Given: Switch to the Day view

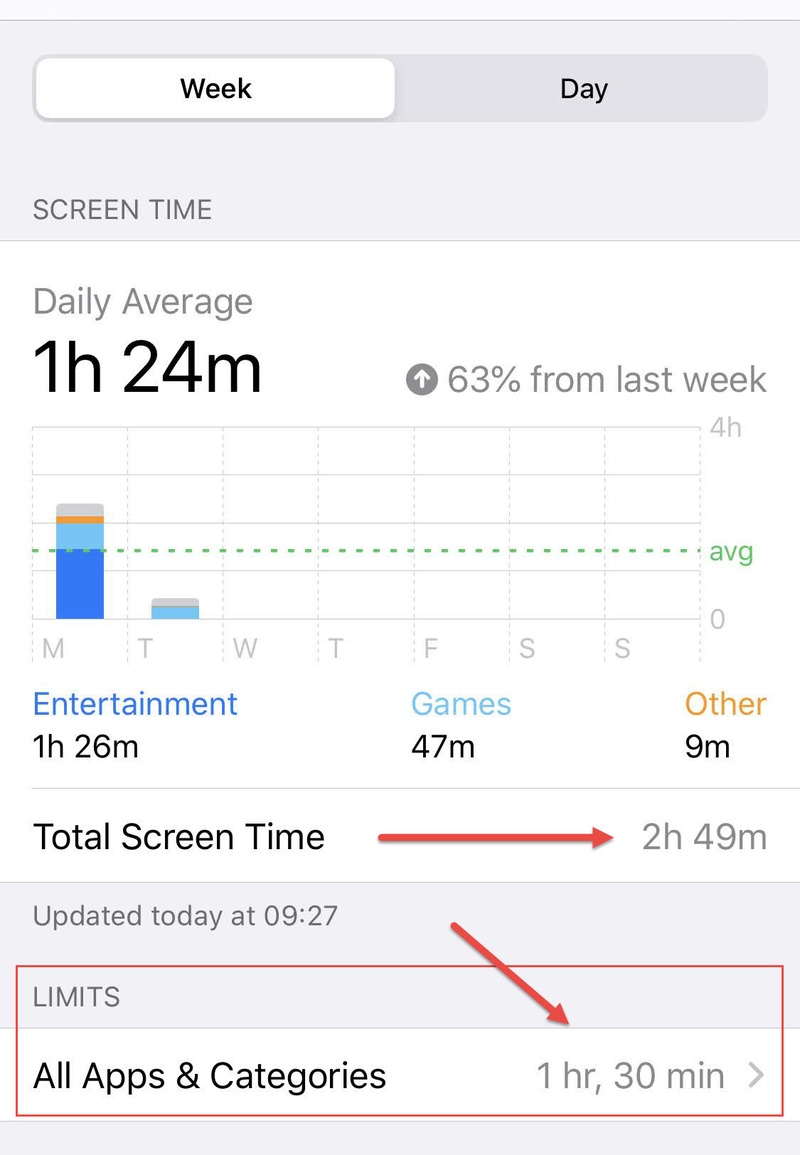Looking at the screenshot, I should [x=583, y=89].
